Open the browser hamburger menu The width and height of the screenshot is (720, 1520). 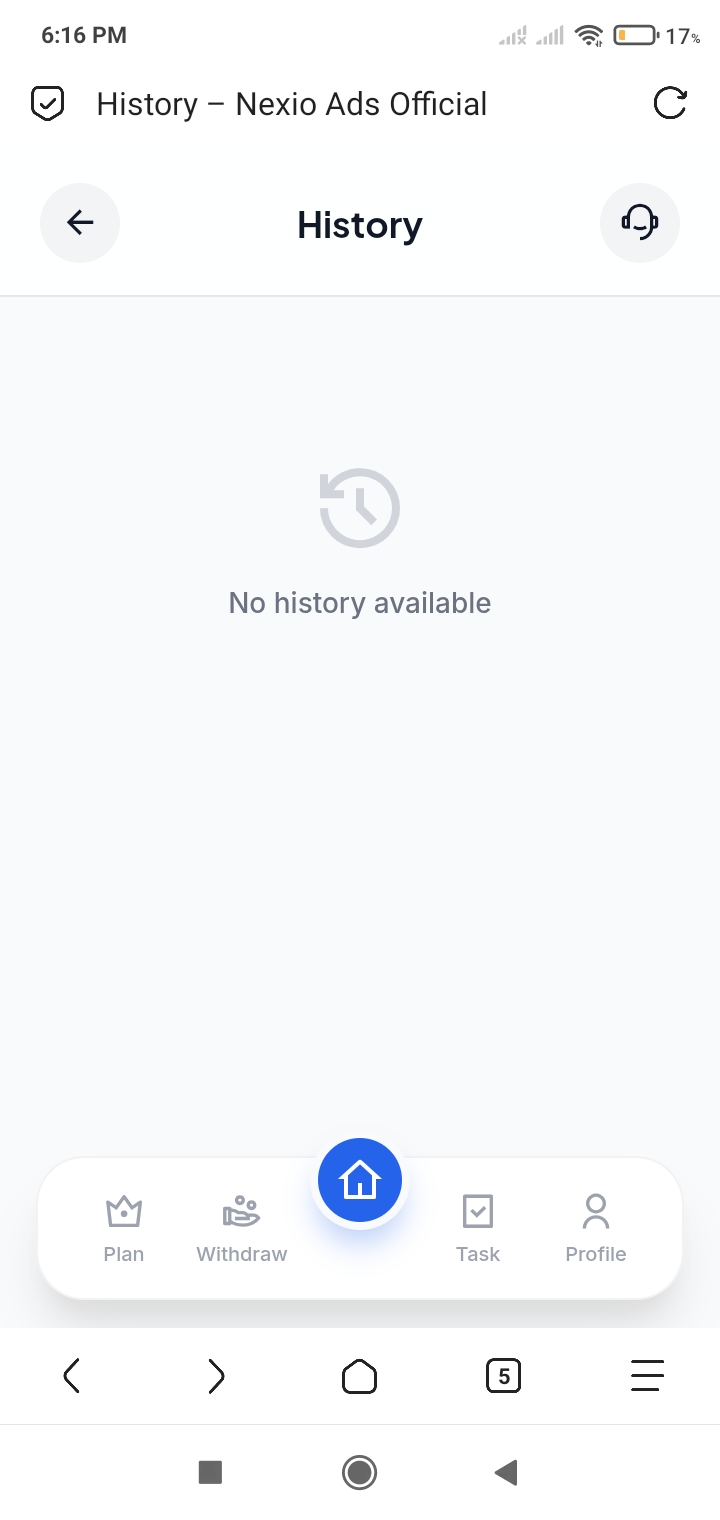pos(647,1377)
